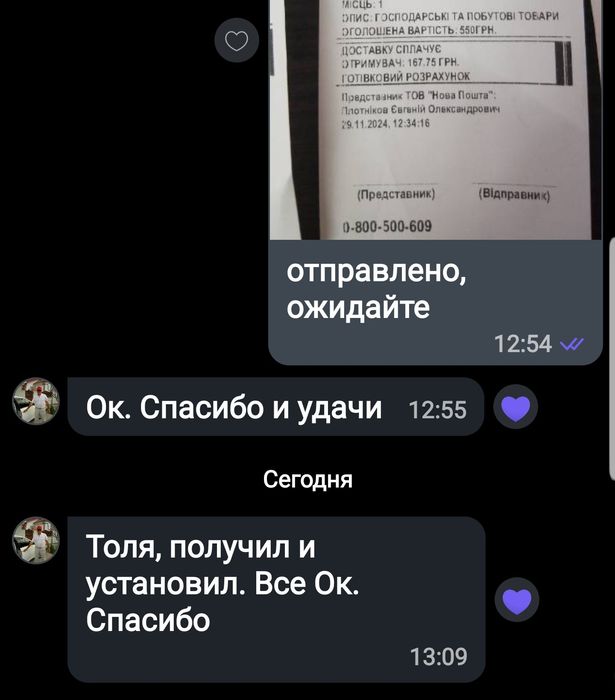Viewport: 615px width, 700px height.
Task: Like the receipt photo message with the heart
Action: tap(238, 41)
